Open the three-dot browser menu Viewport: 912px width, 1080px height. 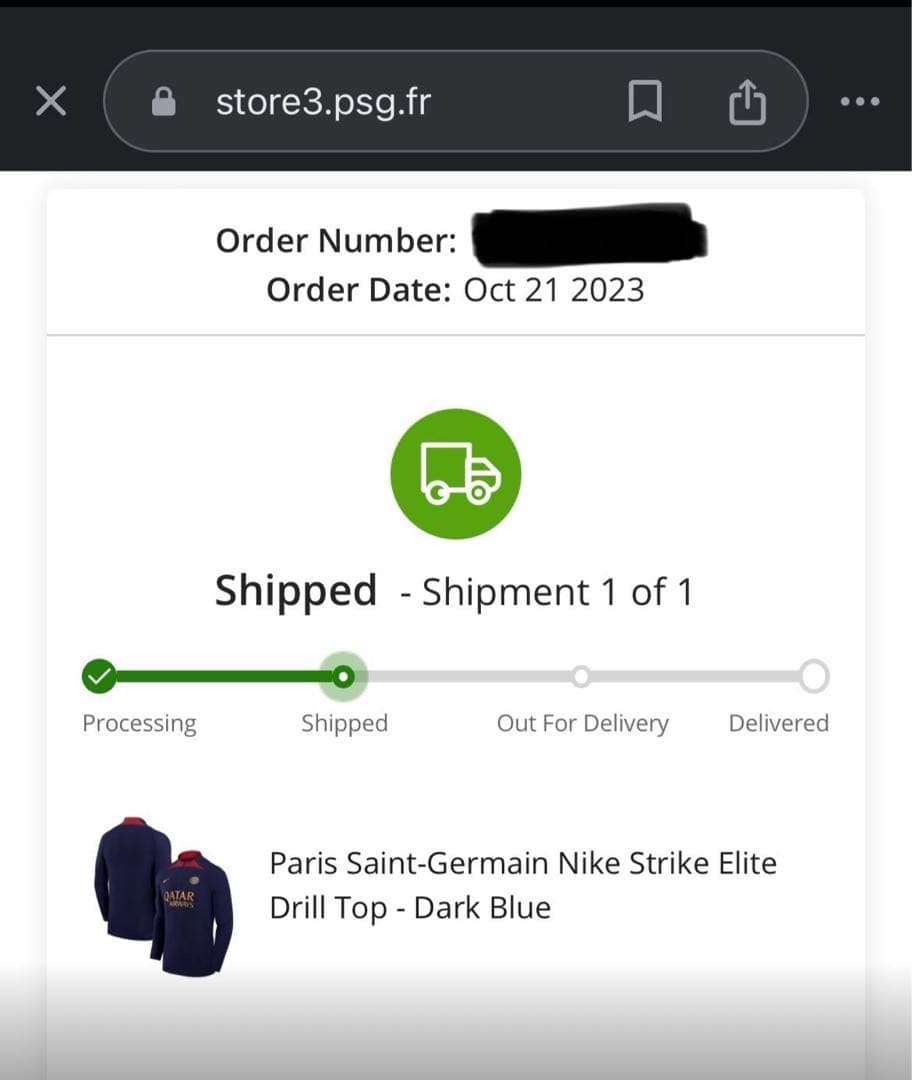tap(858, 100)
